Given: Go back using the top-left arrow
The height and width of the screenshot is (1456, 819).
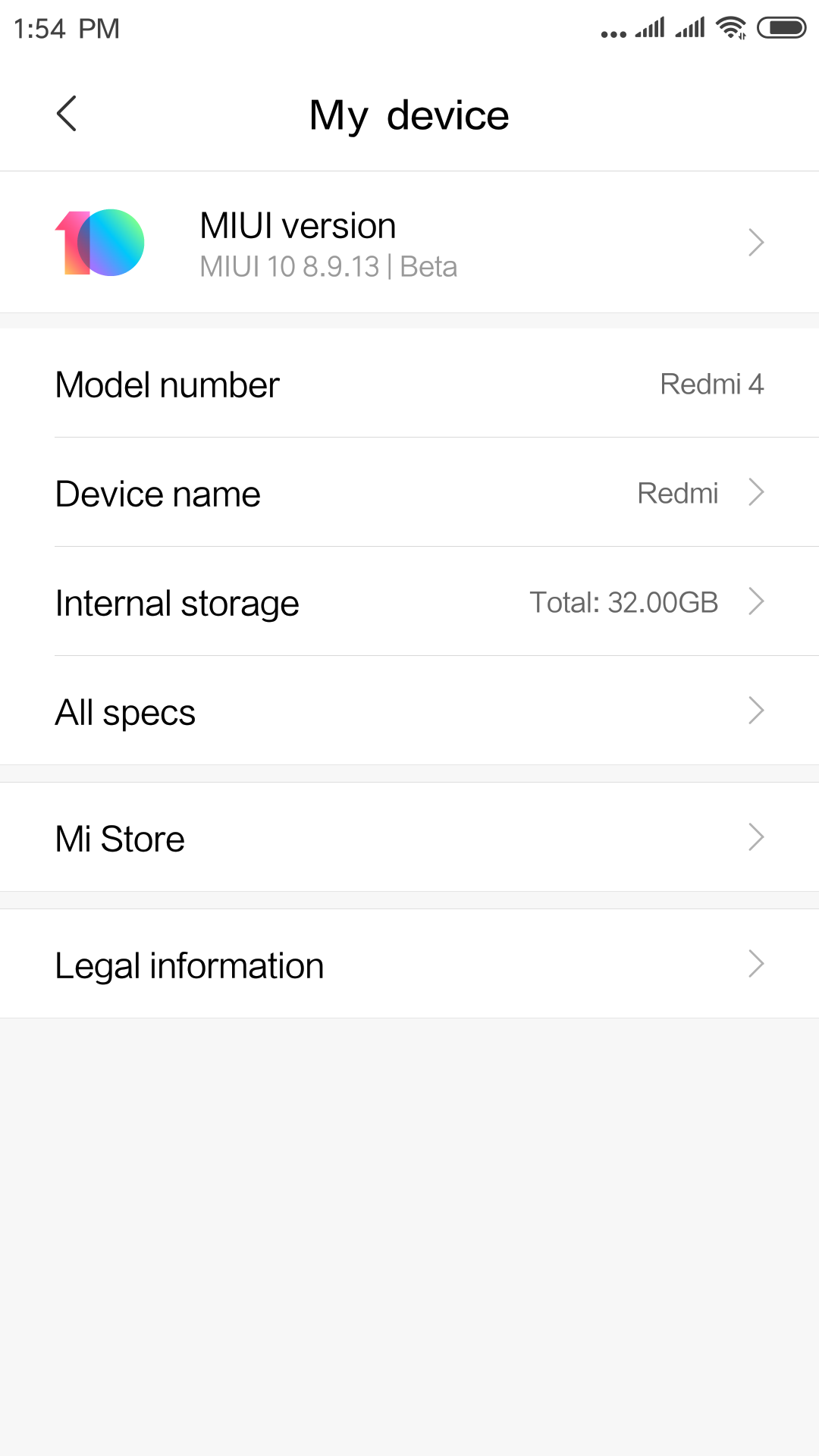Looking at the screenshot, I should point(67,114).
